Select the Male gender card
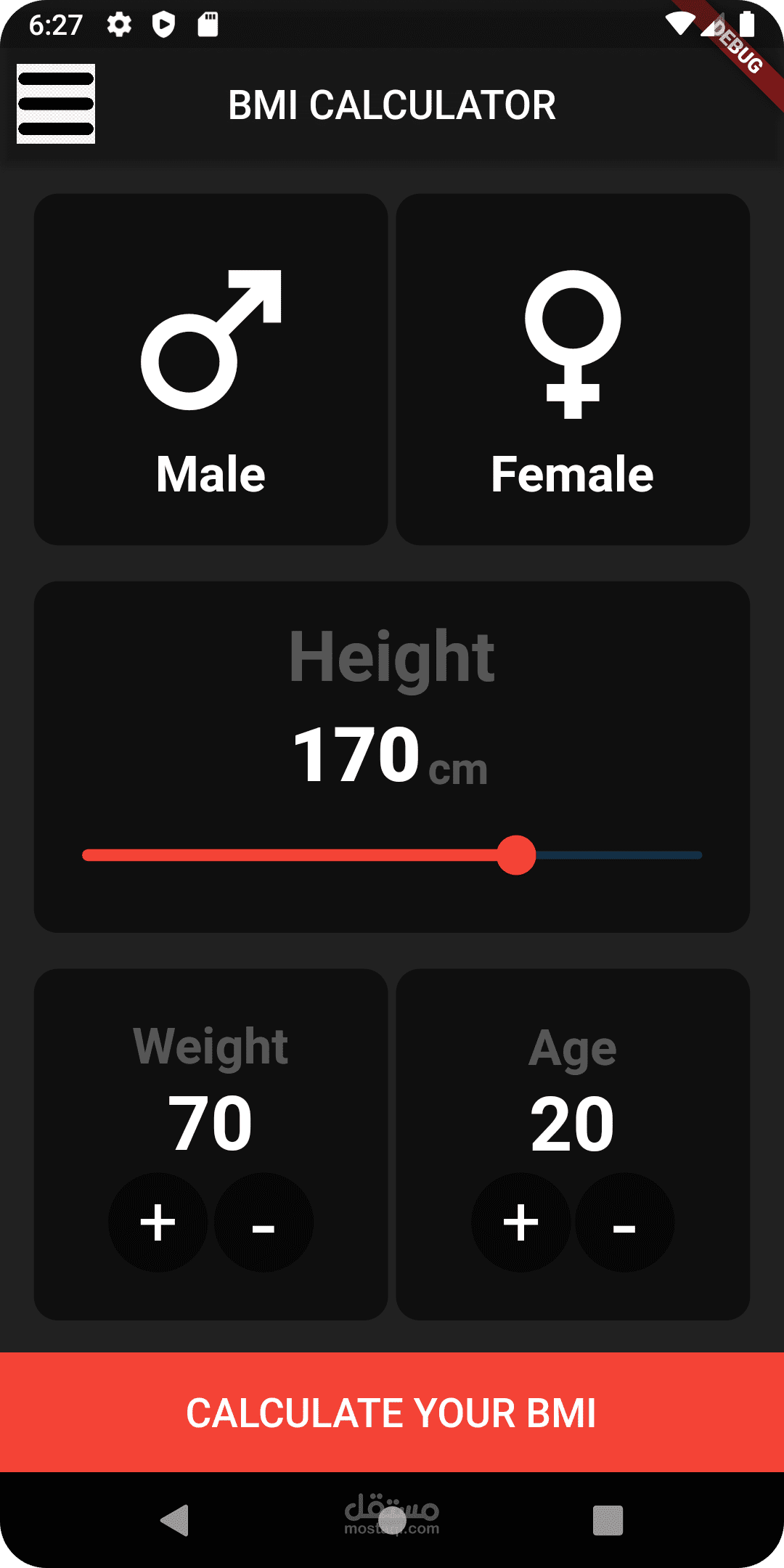This screenshot has width=784, height=1568. 211,369
